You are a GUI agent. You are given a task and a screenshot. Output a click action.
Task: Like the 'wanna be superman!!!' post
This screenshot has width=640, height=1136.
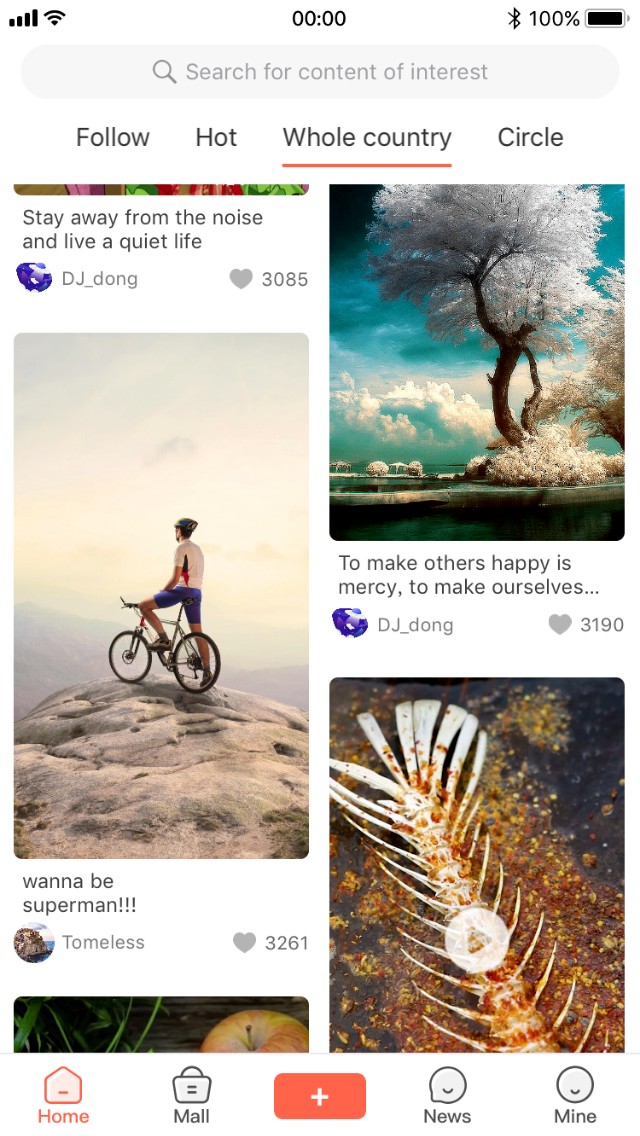pos(244,942)
